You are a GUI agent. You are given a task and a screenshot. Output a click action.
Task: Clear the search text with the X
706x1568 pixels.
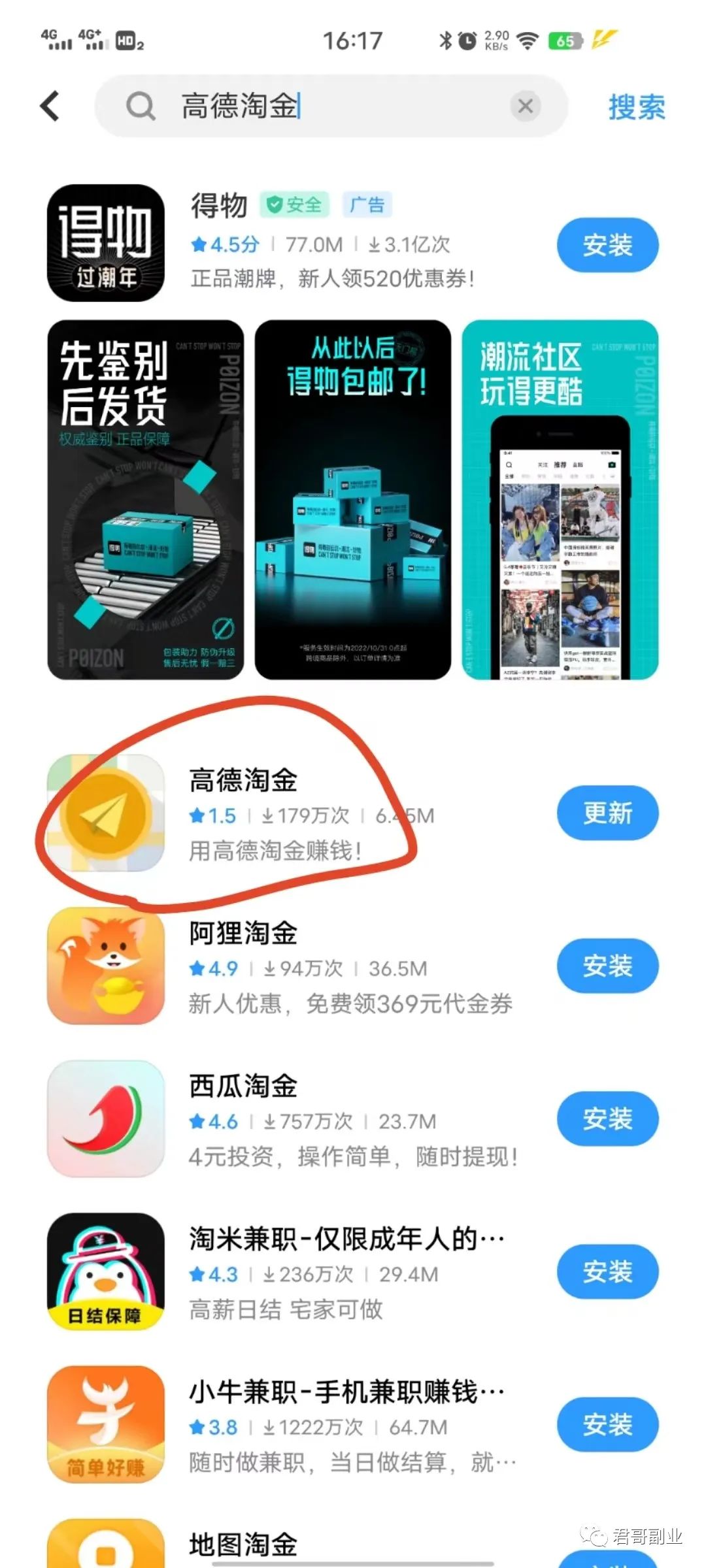point(525,106)
